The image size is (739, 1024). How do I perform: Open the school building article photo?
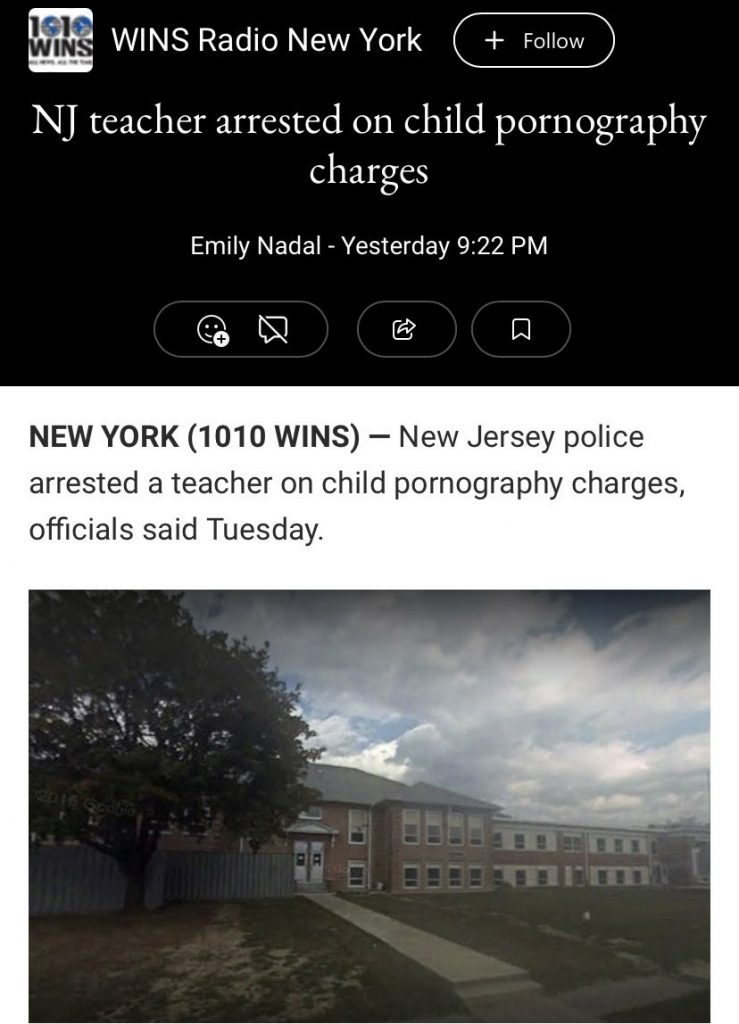click(x=369, y=805)
